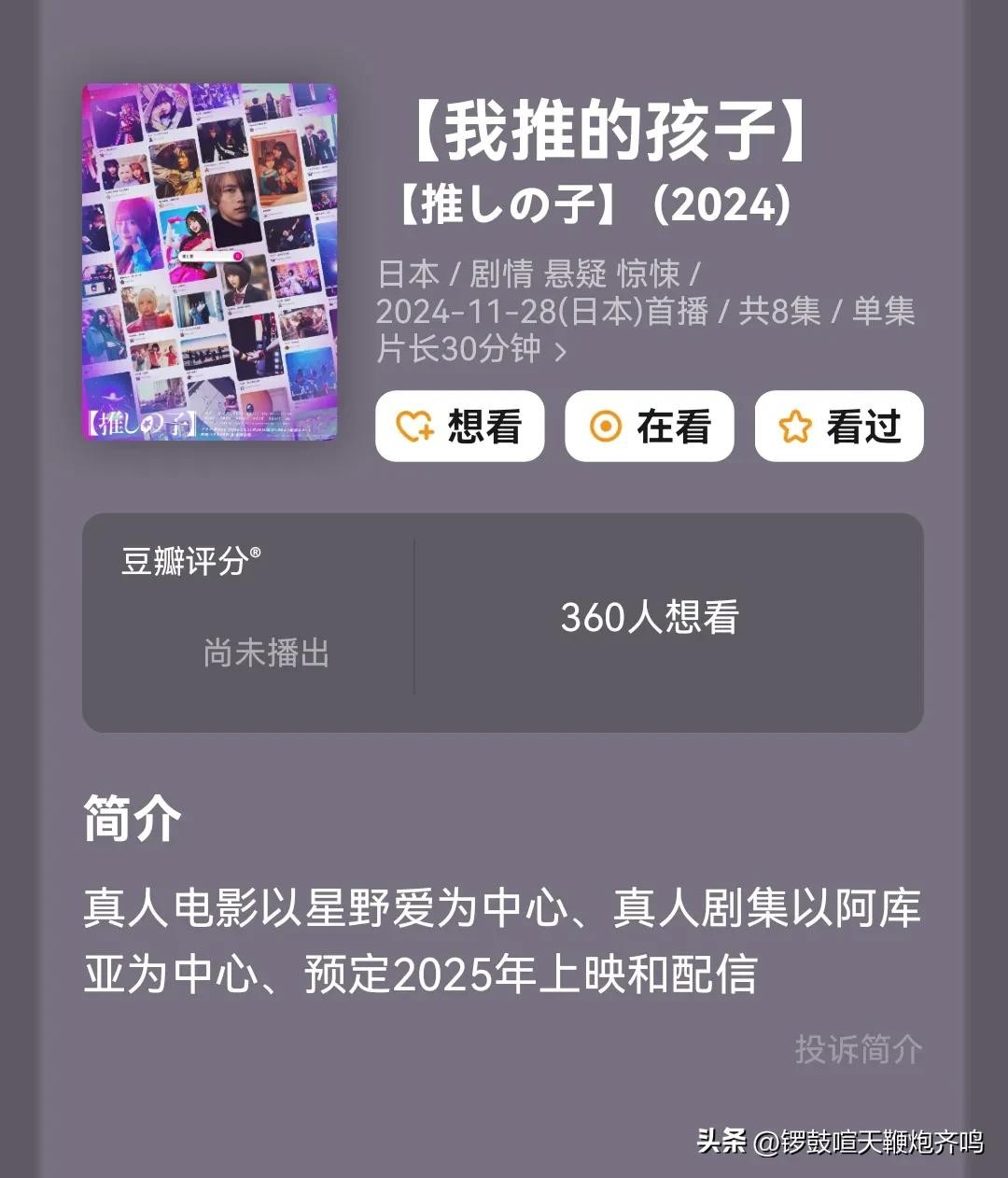Tap 投诉简介 to report the synopsis
Image resolution: width=1008 pixels, height=1178 pixels.
858,1049
